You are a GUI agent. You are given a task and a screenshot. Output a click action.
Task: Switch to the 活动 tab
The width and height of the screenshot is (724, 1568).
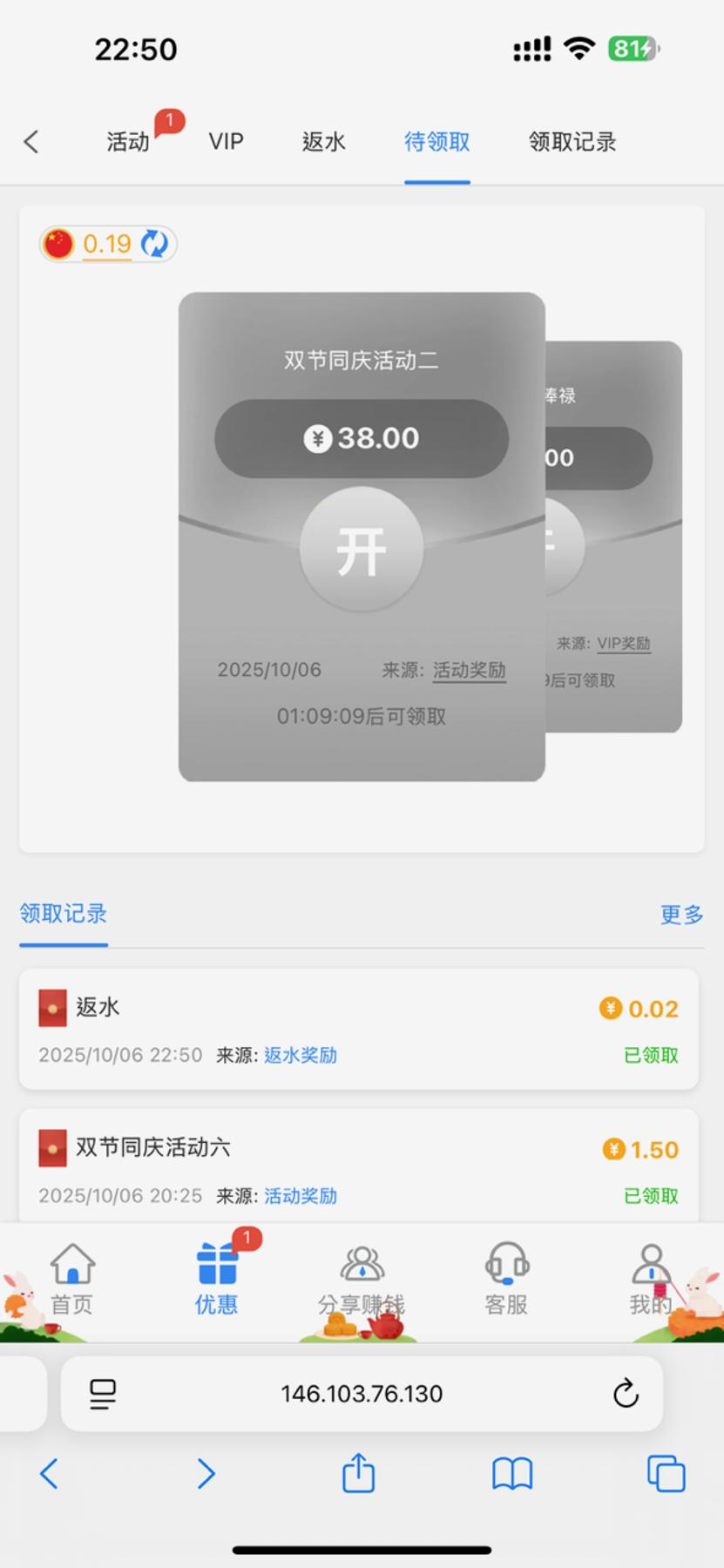point(128,142)
